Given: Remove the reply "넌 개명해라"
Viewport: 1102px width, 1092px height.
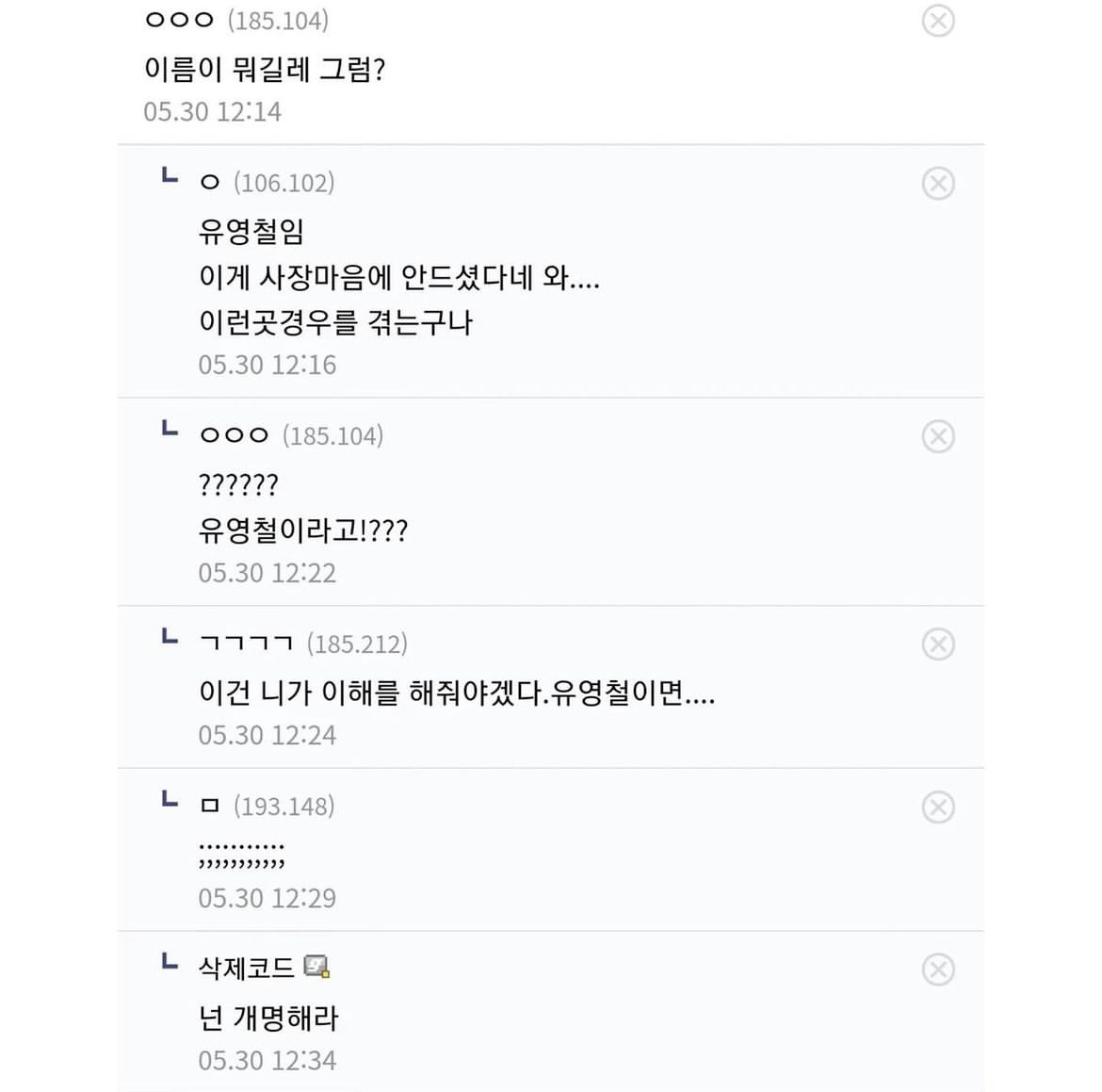Looking at the screenshot, I should click(937, 970).
